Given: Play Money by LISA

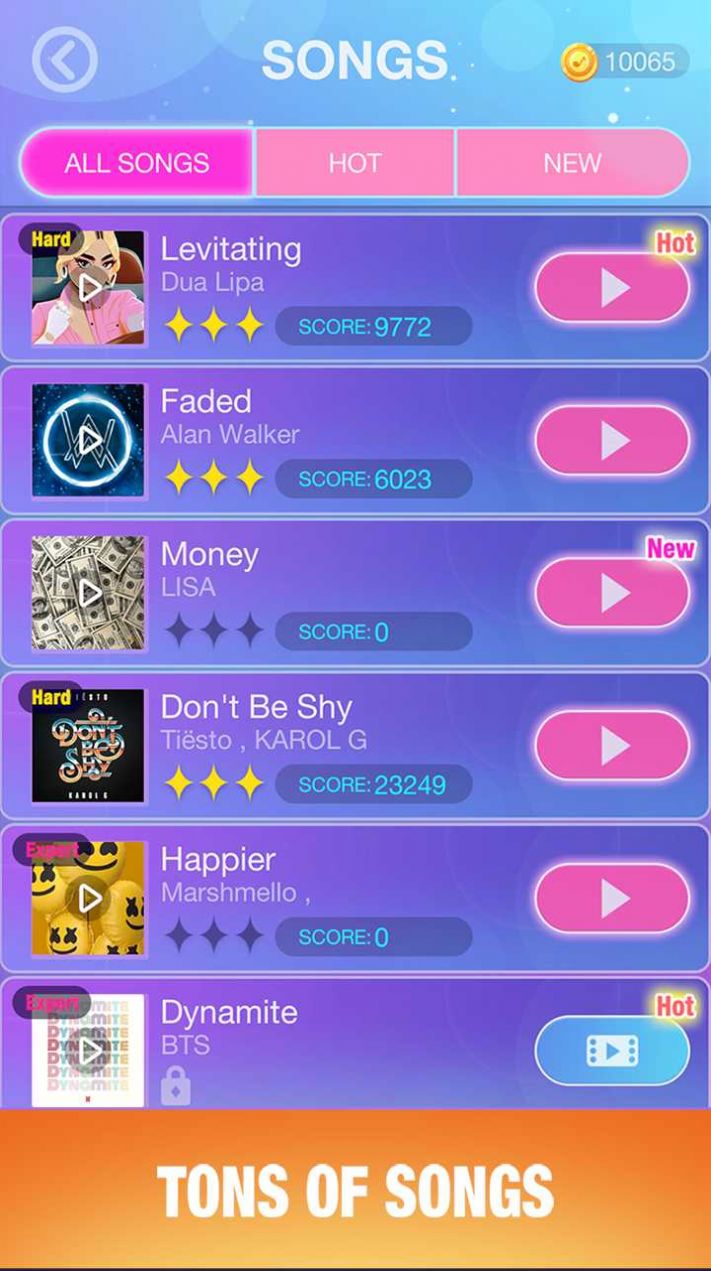Looking at the screenshot, I should (x=612, y=593).
